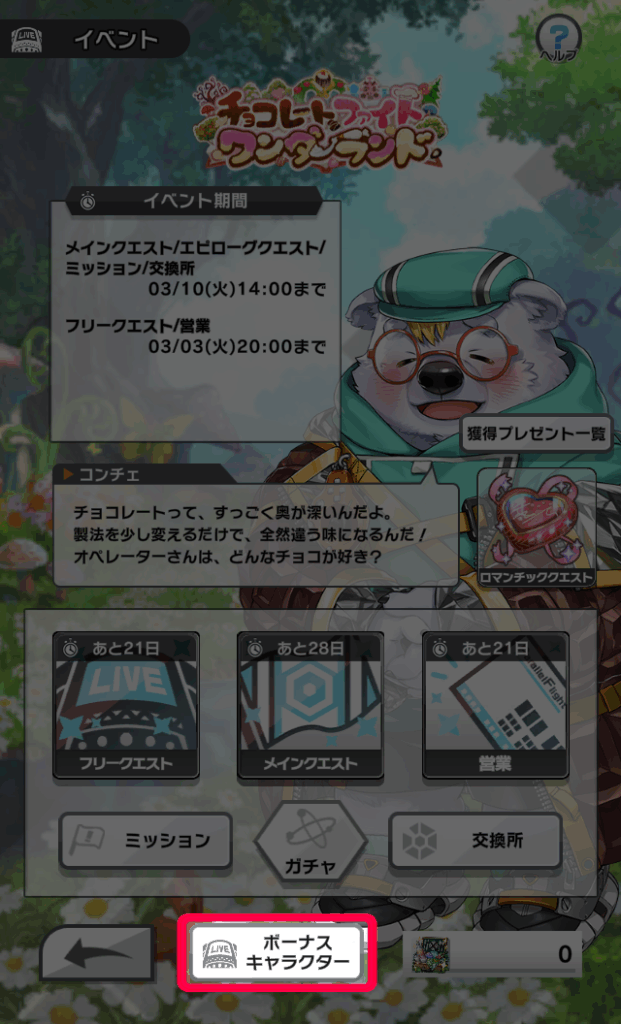Viewport: 621px width, 1024px height.
Task: Open the メインクエスト card
Action: (x=310, y=705)
